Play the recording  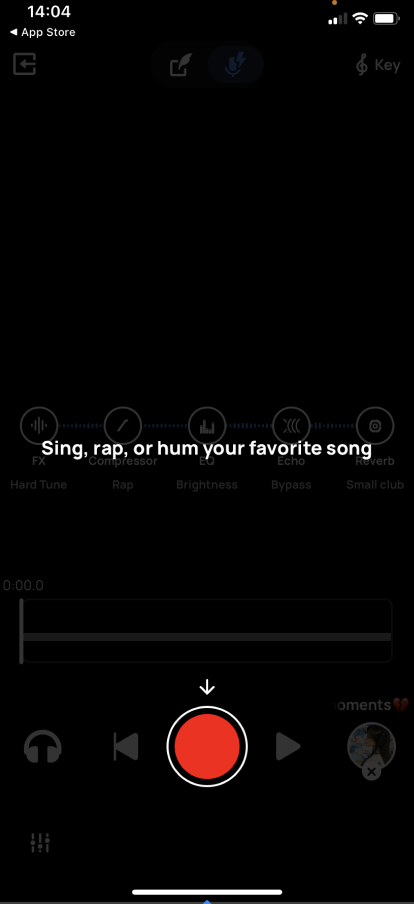288,747
